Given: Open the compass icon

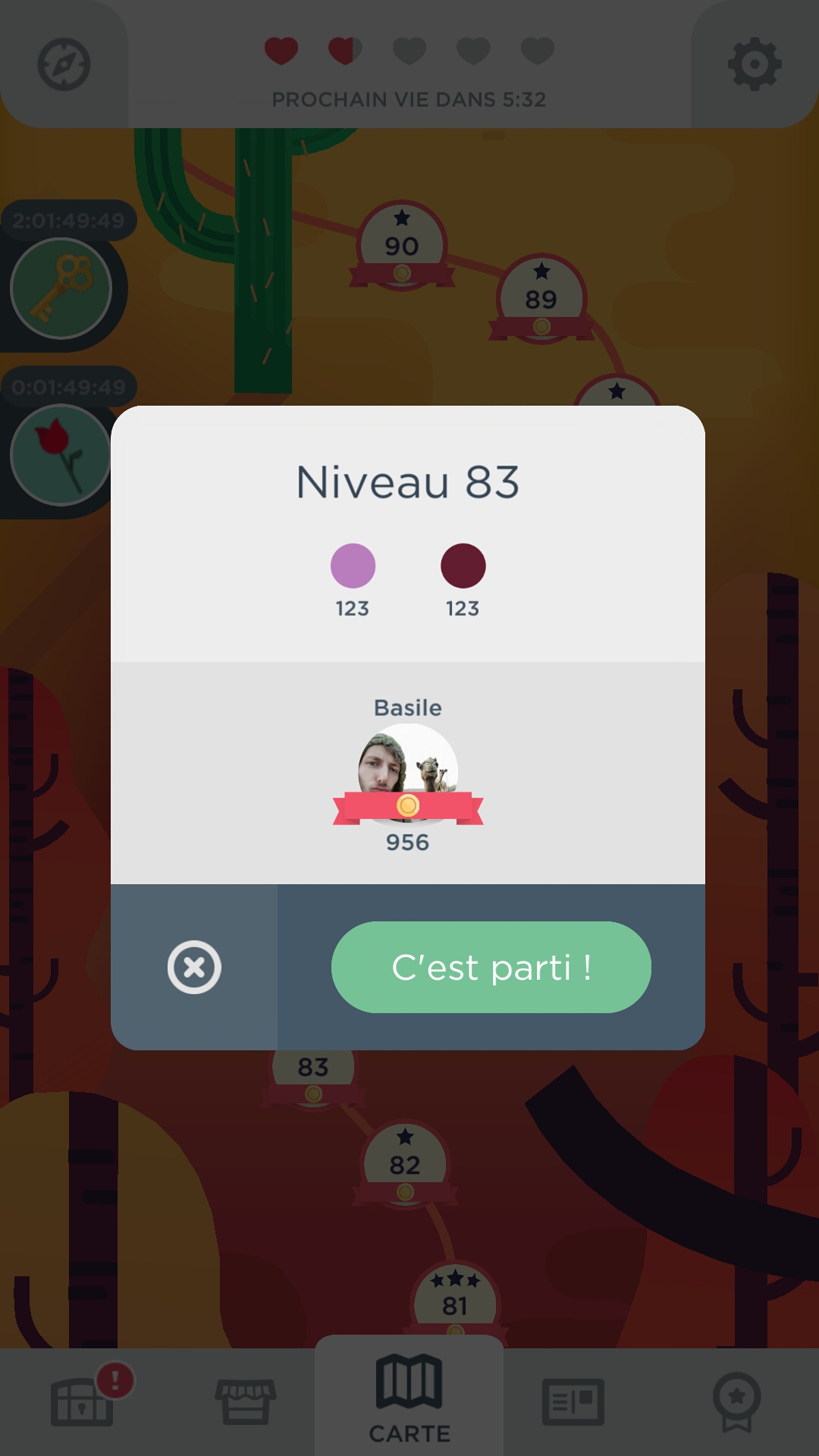Looking at the screenshot, I should [64, 64].
